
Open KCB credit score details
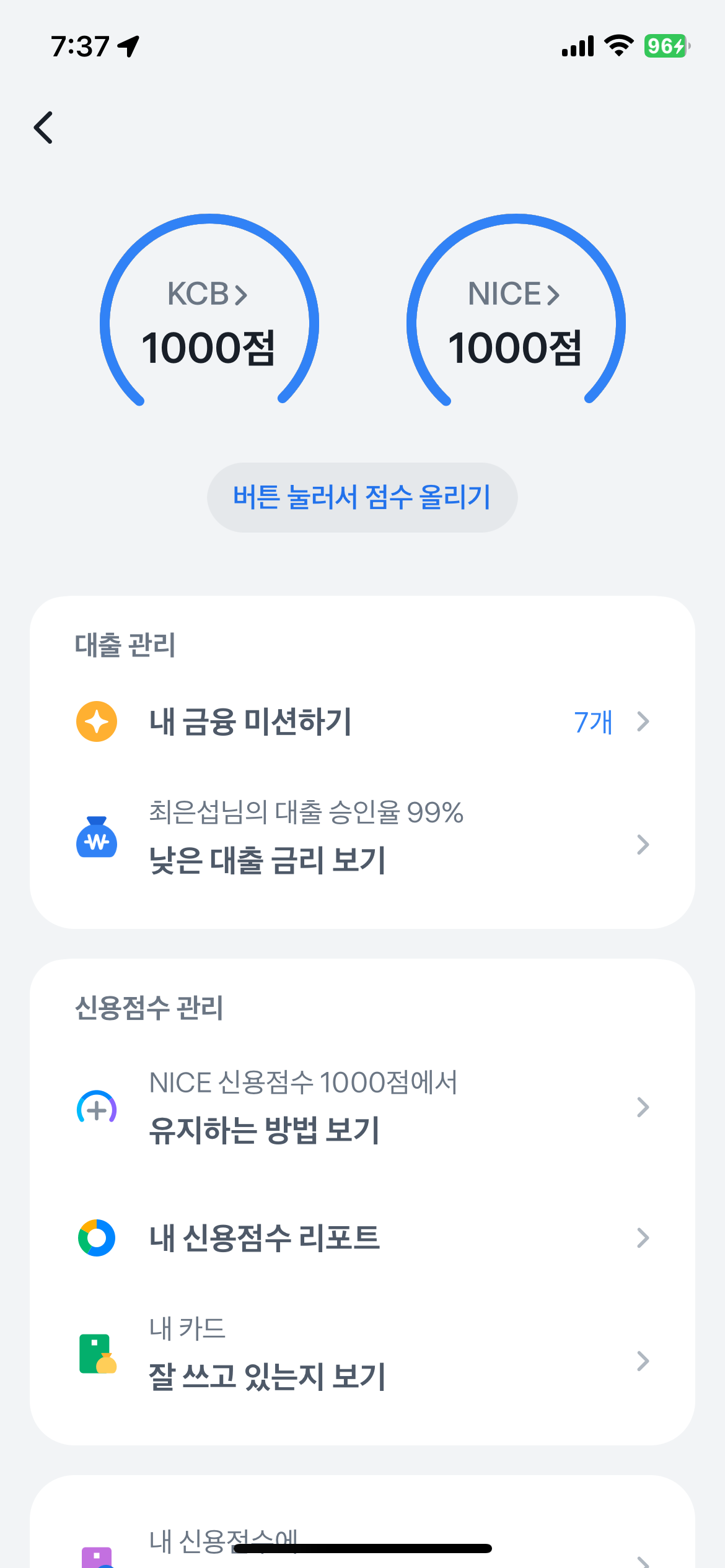(x=208, y=294)
